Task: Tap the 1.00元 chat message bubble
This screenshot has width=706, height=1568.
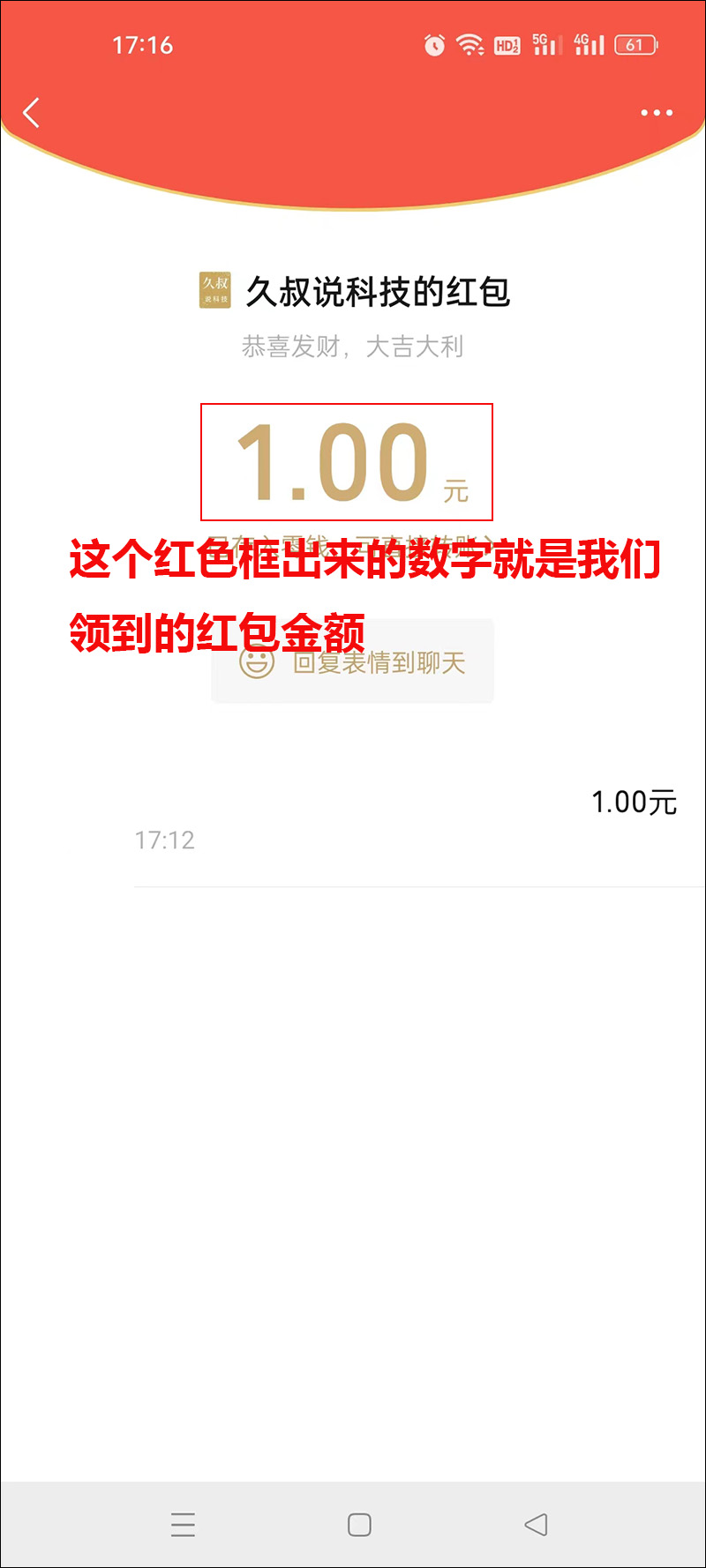Action: point(634,801)
